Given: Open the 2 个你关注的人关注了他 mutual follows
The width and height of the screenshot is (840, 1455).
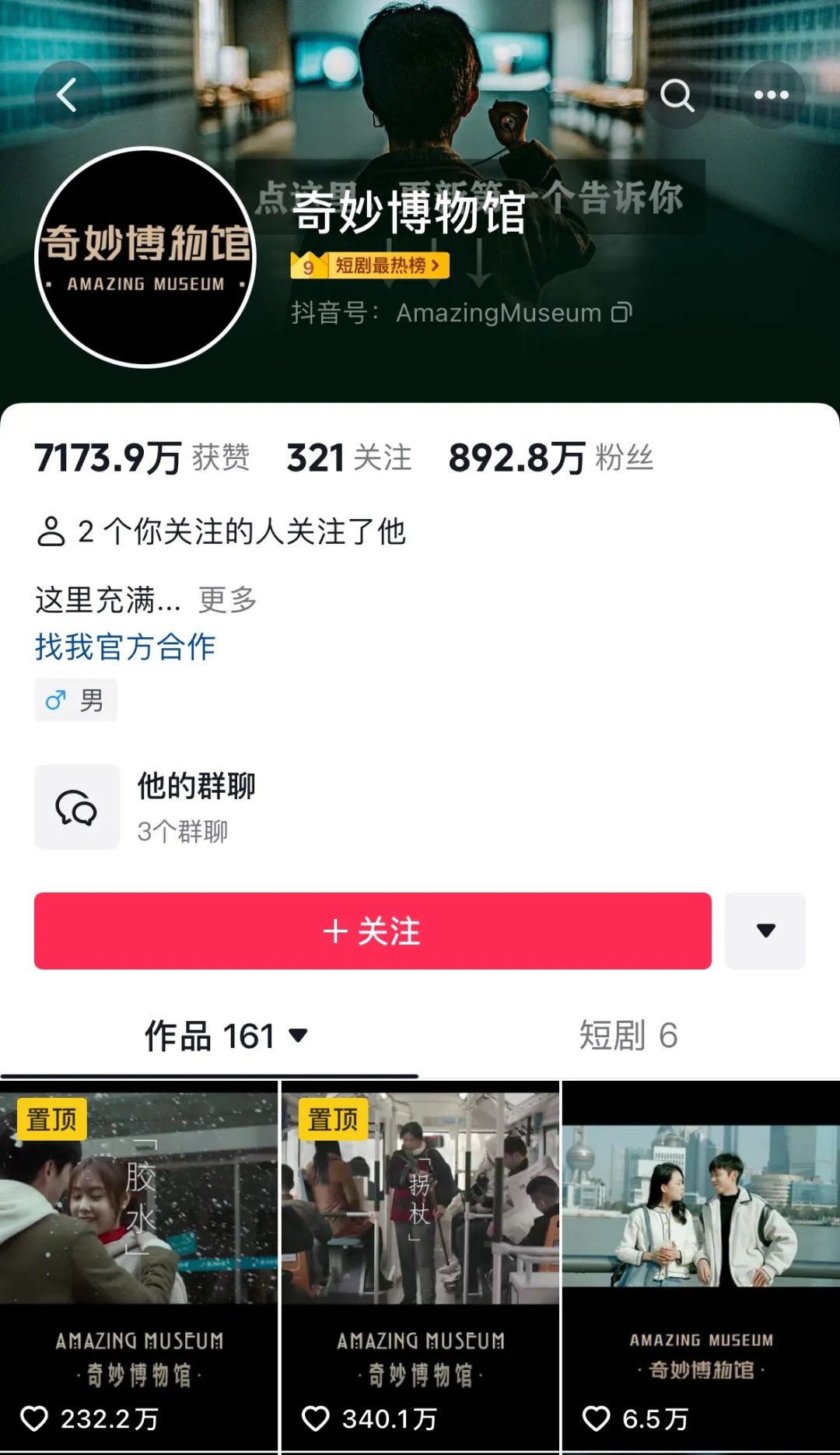Looking at the screenshot, I should [221, 531].
